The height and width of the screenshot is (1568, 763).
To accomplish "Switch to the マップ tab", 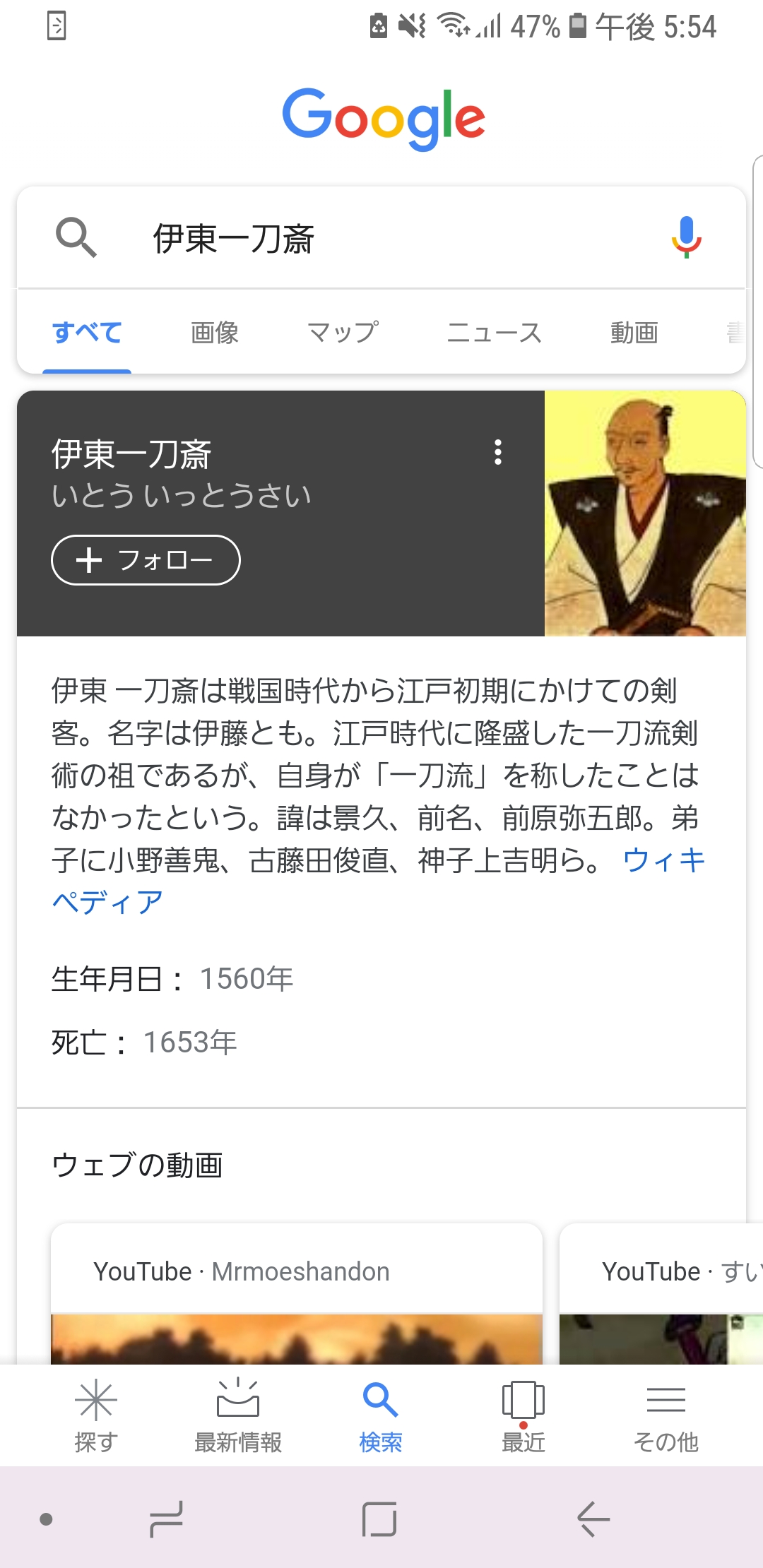I will click(x=343, y=333).
